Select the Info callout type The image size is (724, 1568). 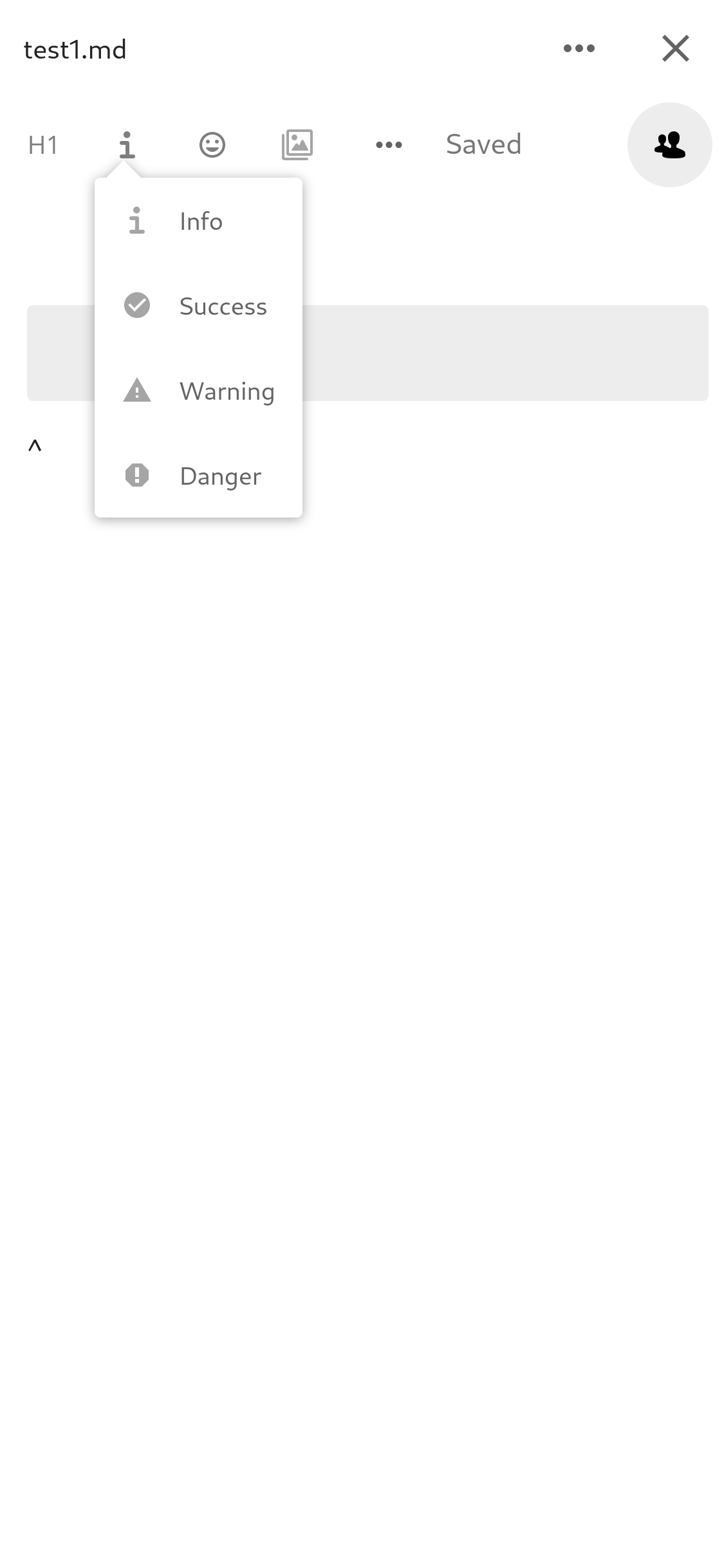tap(198, 221)
